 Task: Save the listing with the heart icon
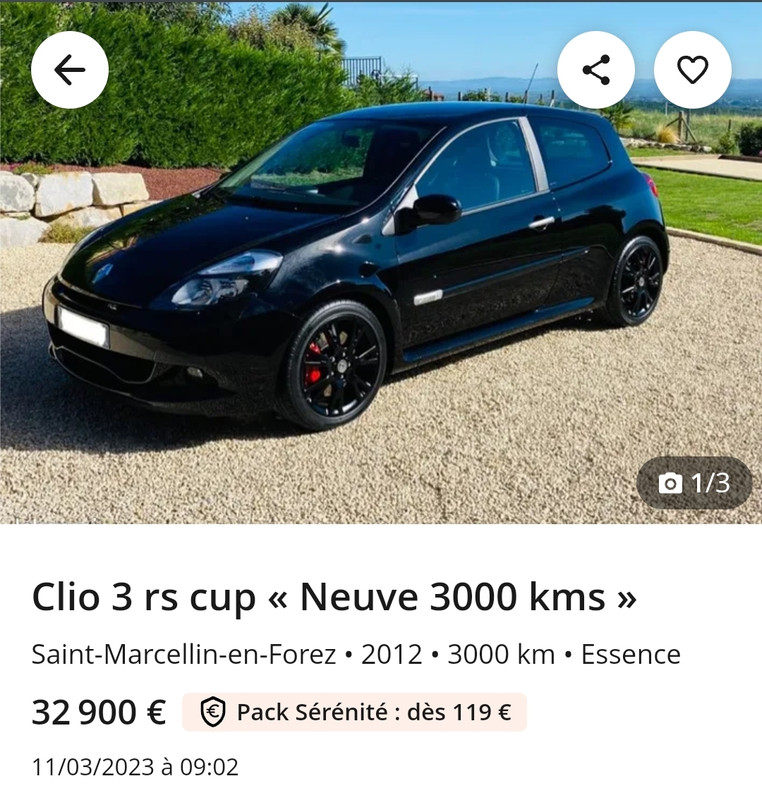[692, 70]
